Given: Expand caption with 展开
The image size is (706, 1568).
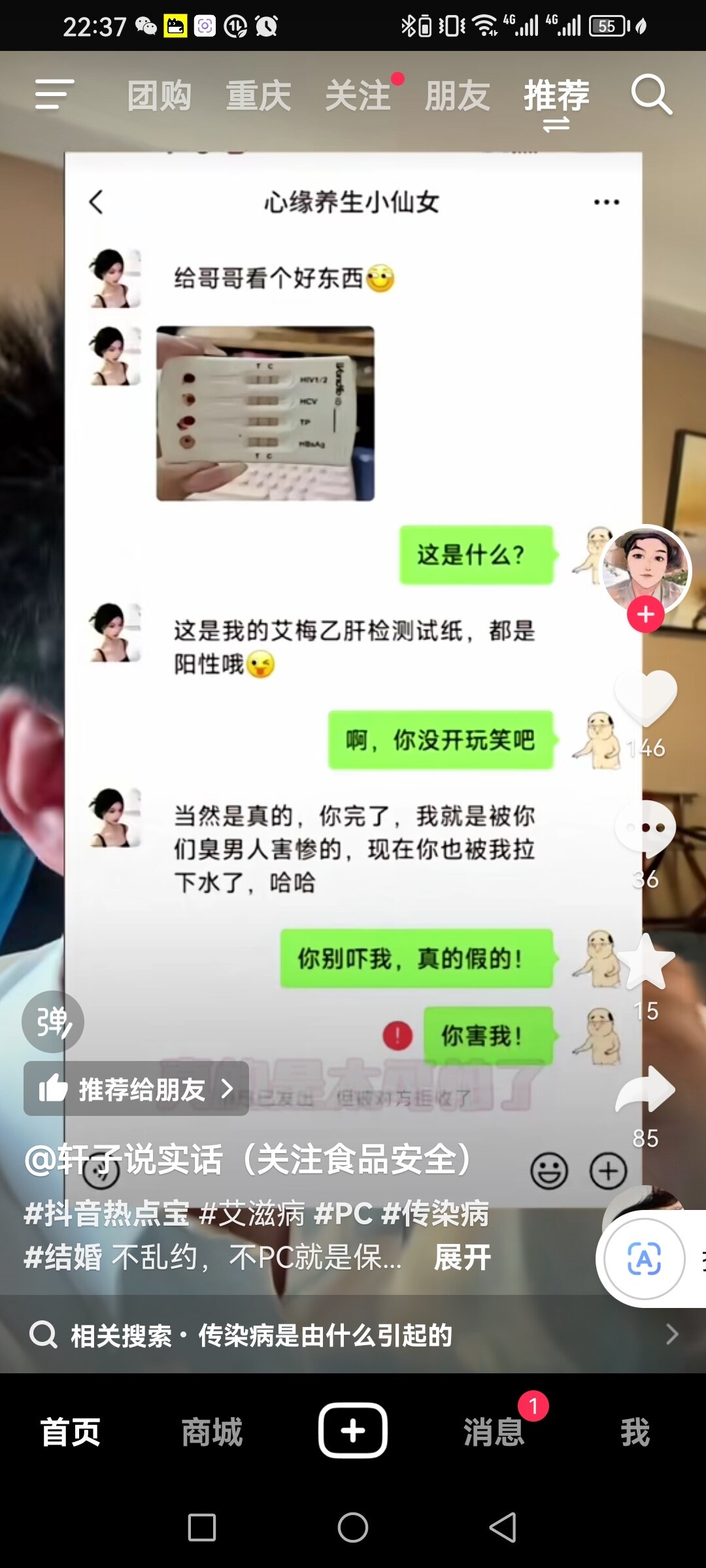Looking at the screenshot, I should [x=462, y=1257].
